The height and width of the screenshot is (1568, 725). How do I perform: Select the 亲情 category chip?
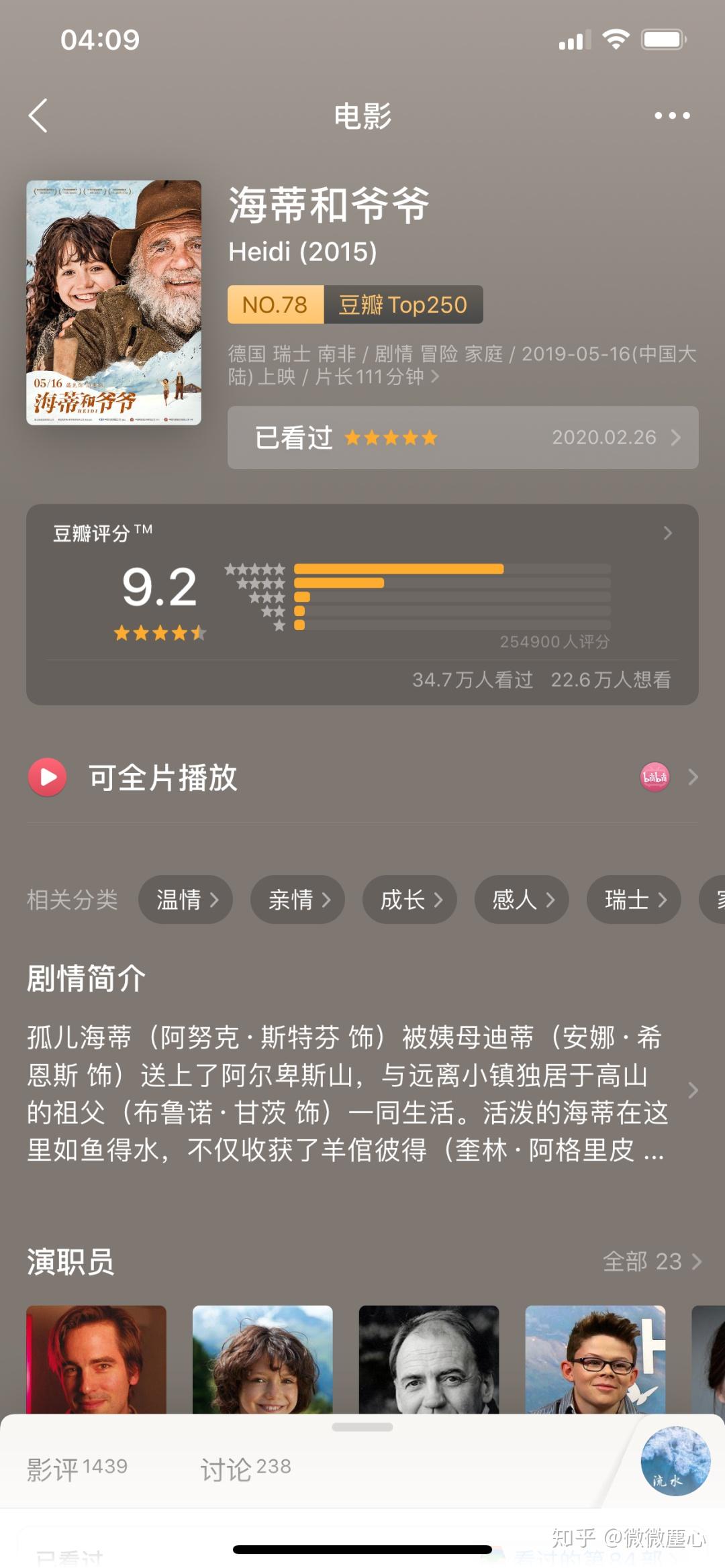tap(298, 899)
